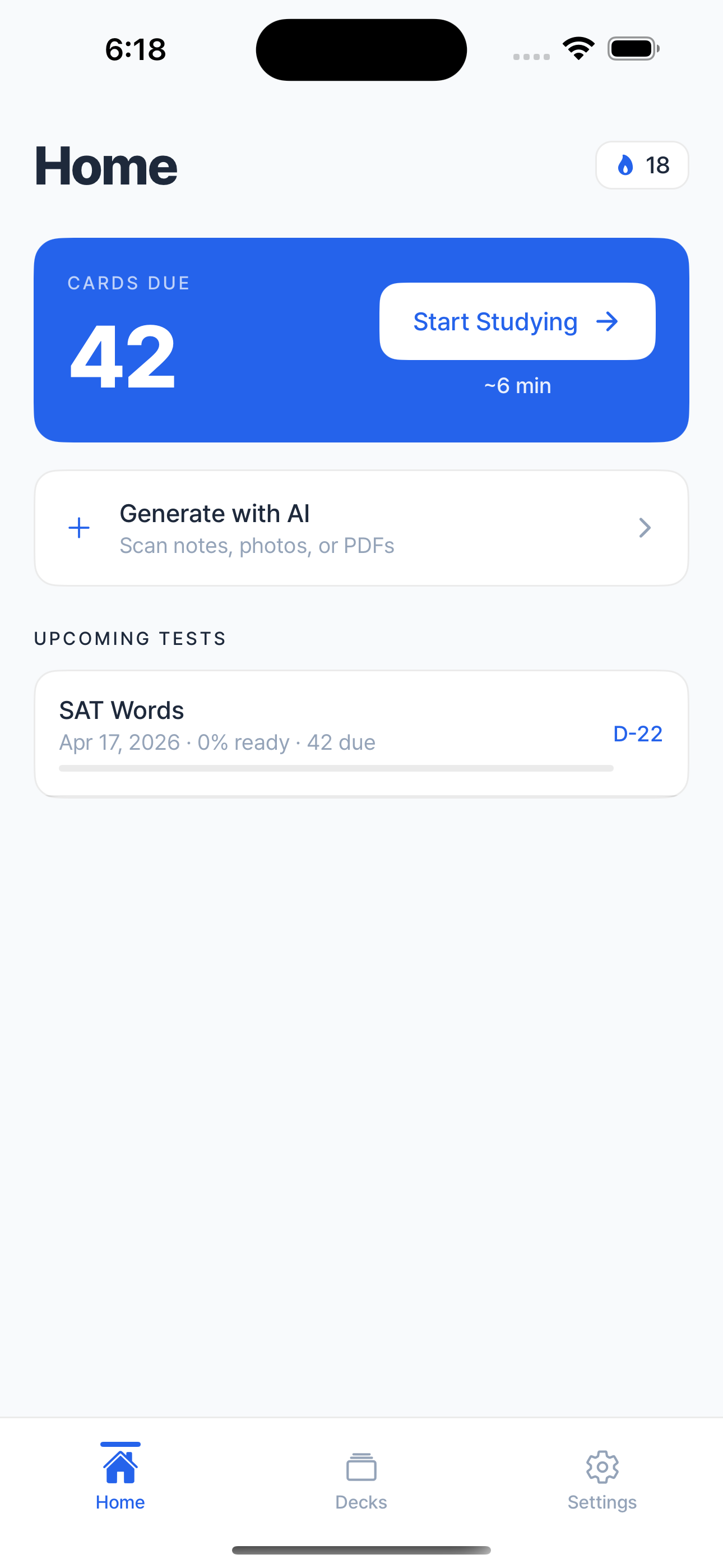The image size is (723, 1568).
Task: Open the Decks icon in bottom navigation
Action: tap(361, 1467)
